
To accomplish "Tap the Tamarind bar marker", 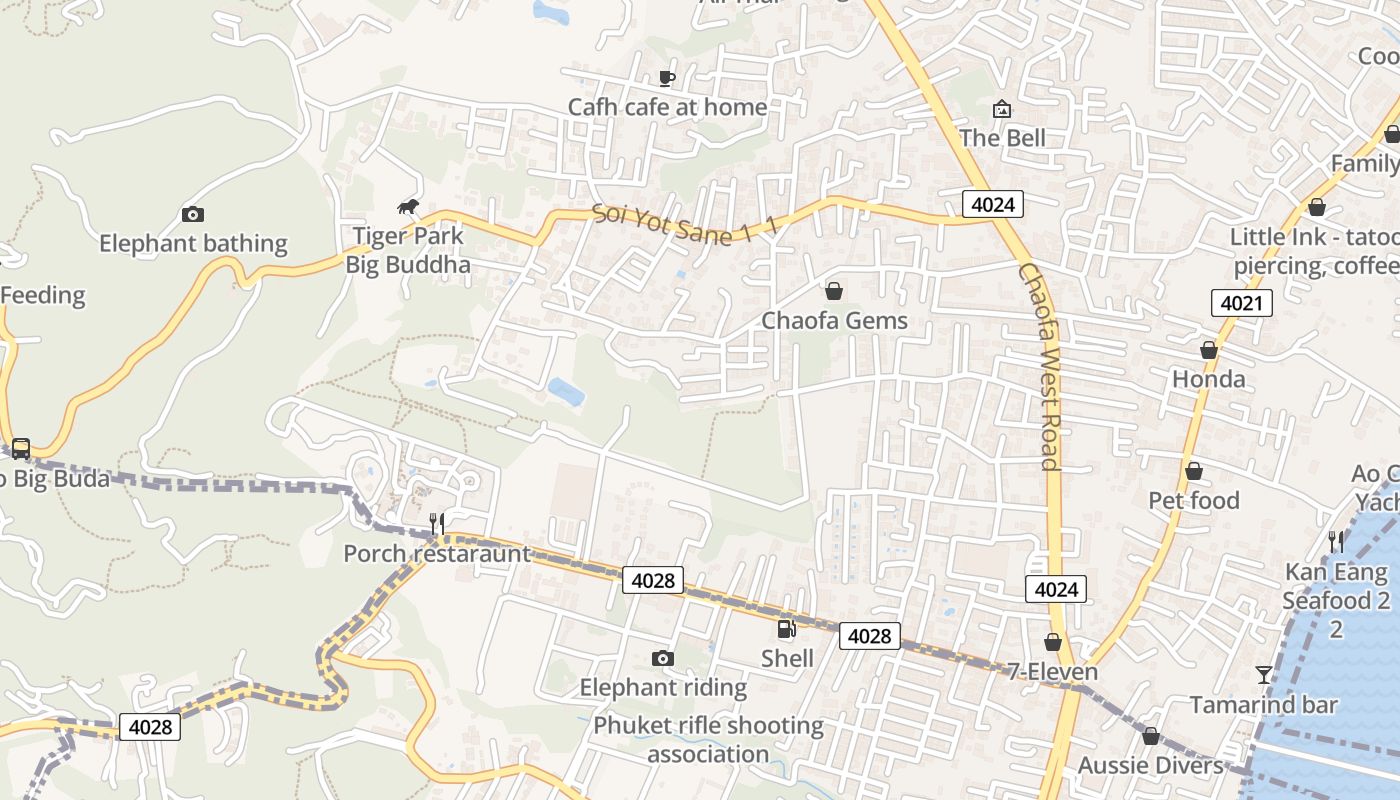I will pos(1264,675).
